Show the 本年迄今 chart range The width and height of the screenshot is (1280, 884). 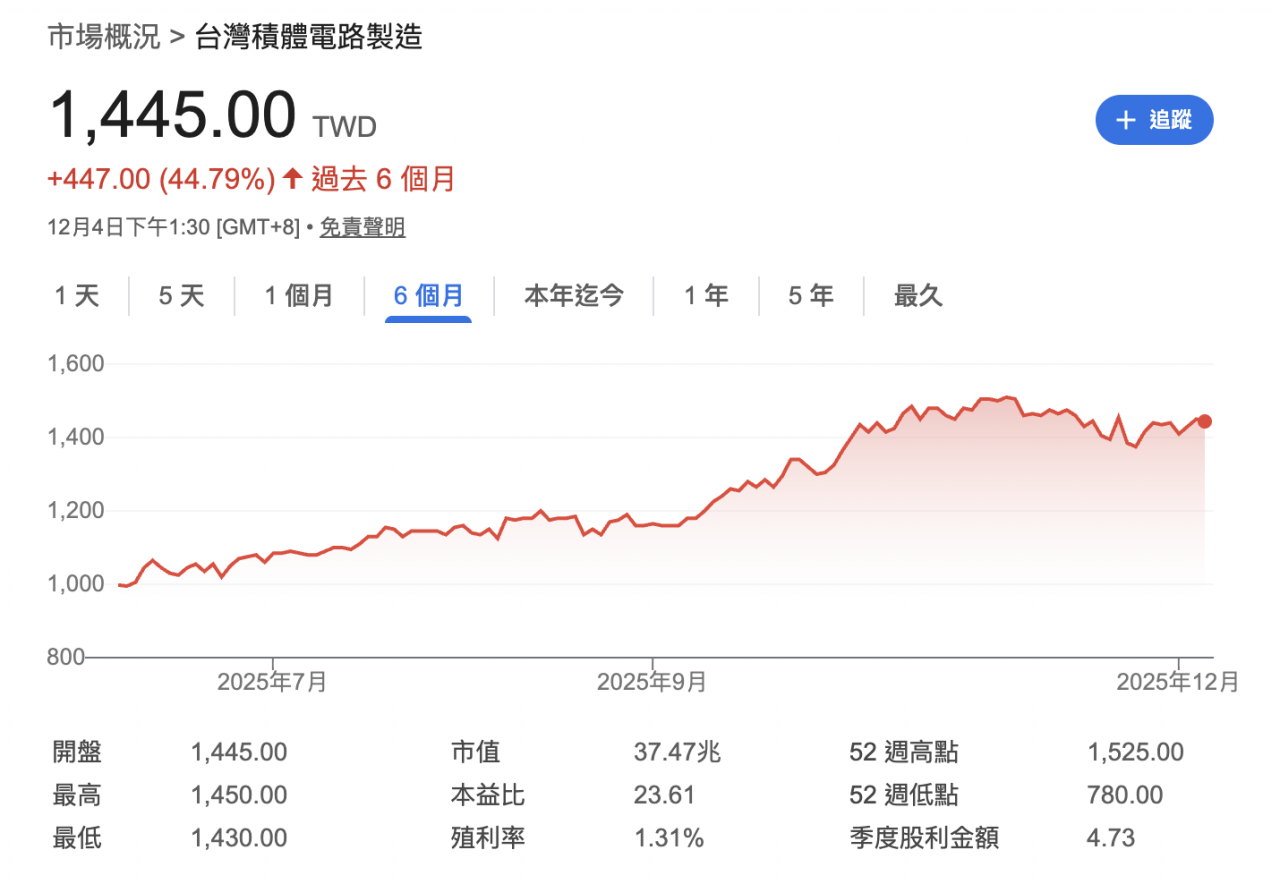tap(574, 296)
